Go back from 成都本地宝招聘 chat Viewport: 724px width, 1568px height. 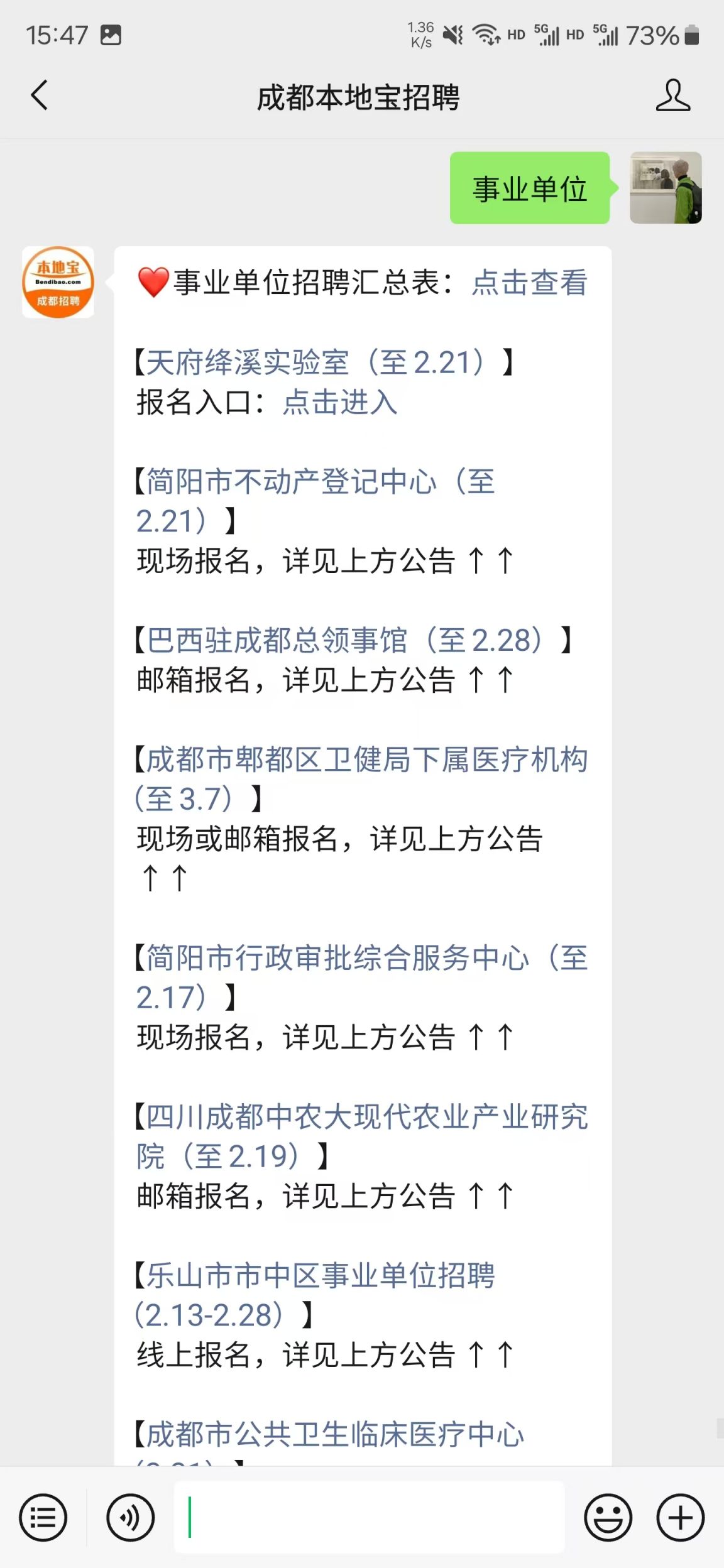click(x=39, y=96)
